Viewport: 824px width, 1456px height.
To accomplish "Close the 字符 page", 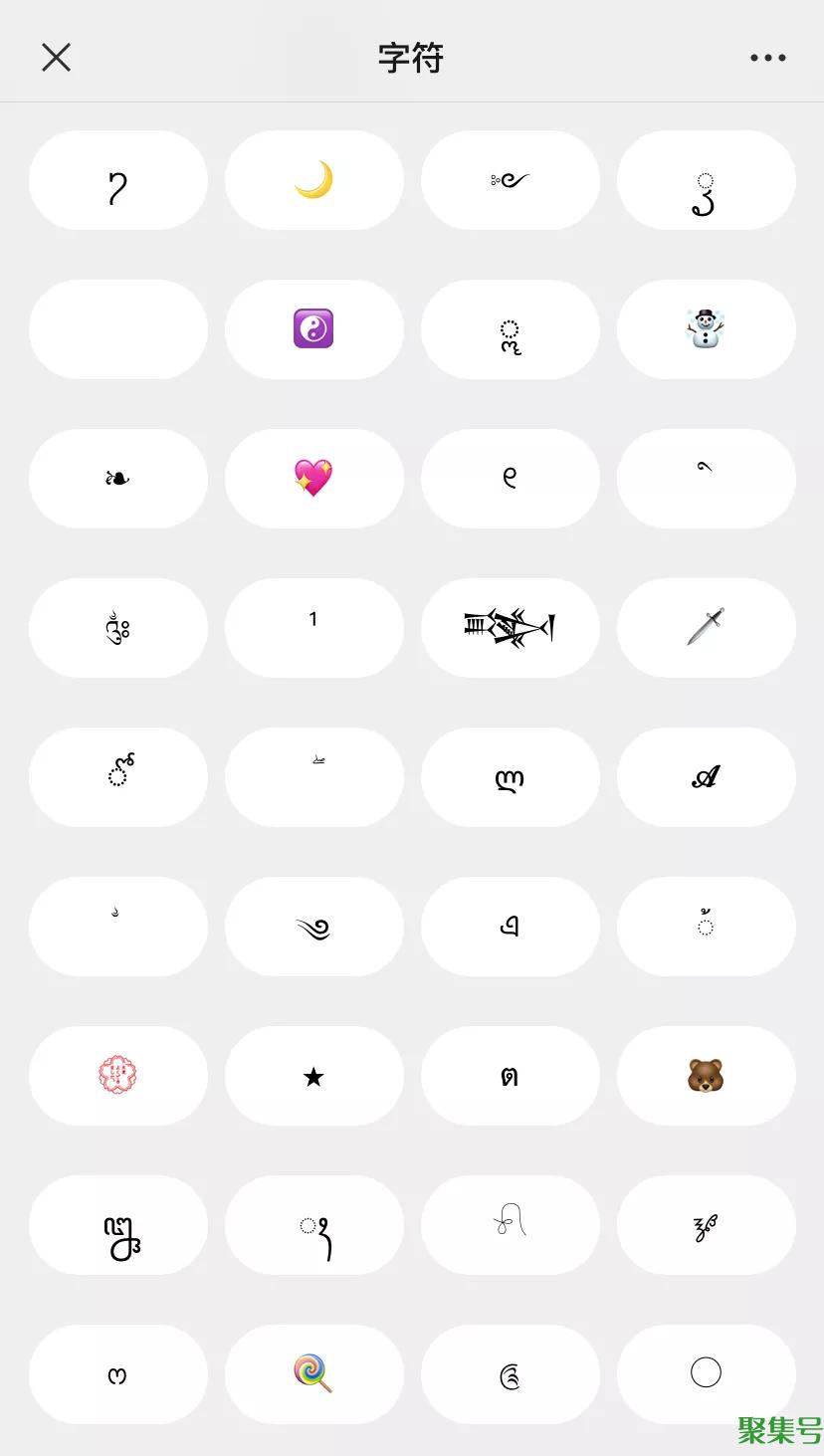I will (56, 58).
